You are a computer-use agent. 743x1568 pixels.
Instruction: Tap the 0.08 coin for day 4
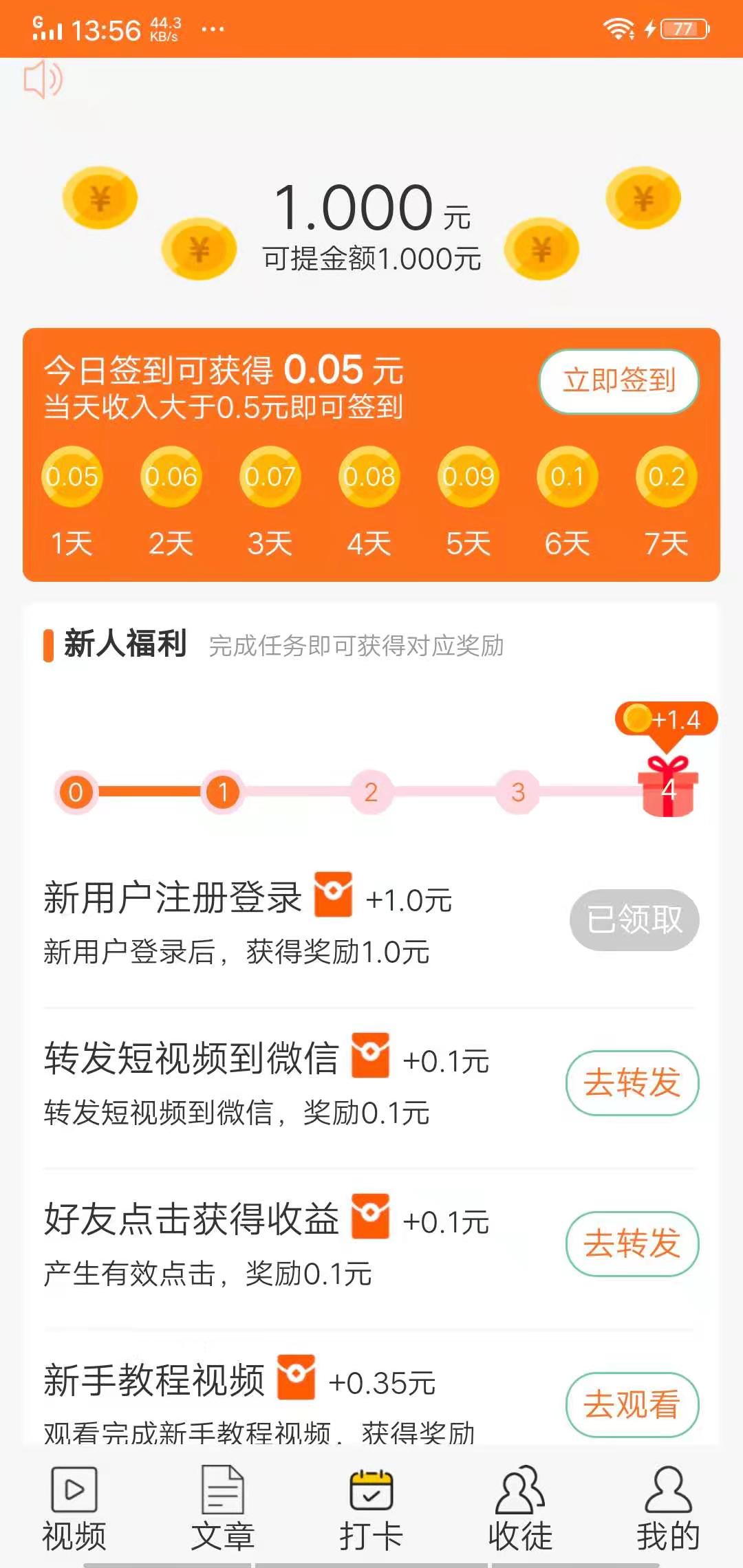point(368,478)
